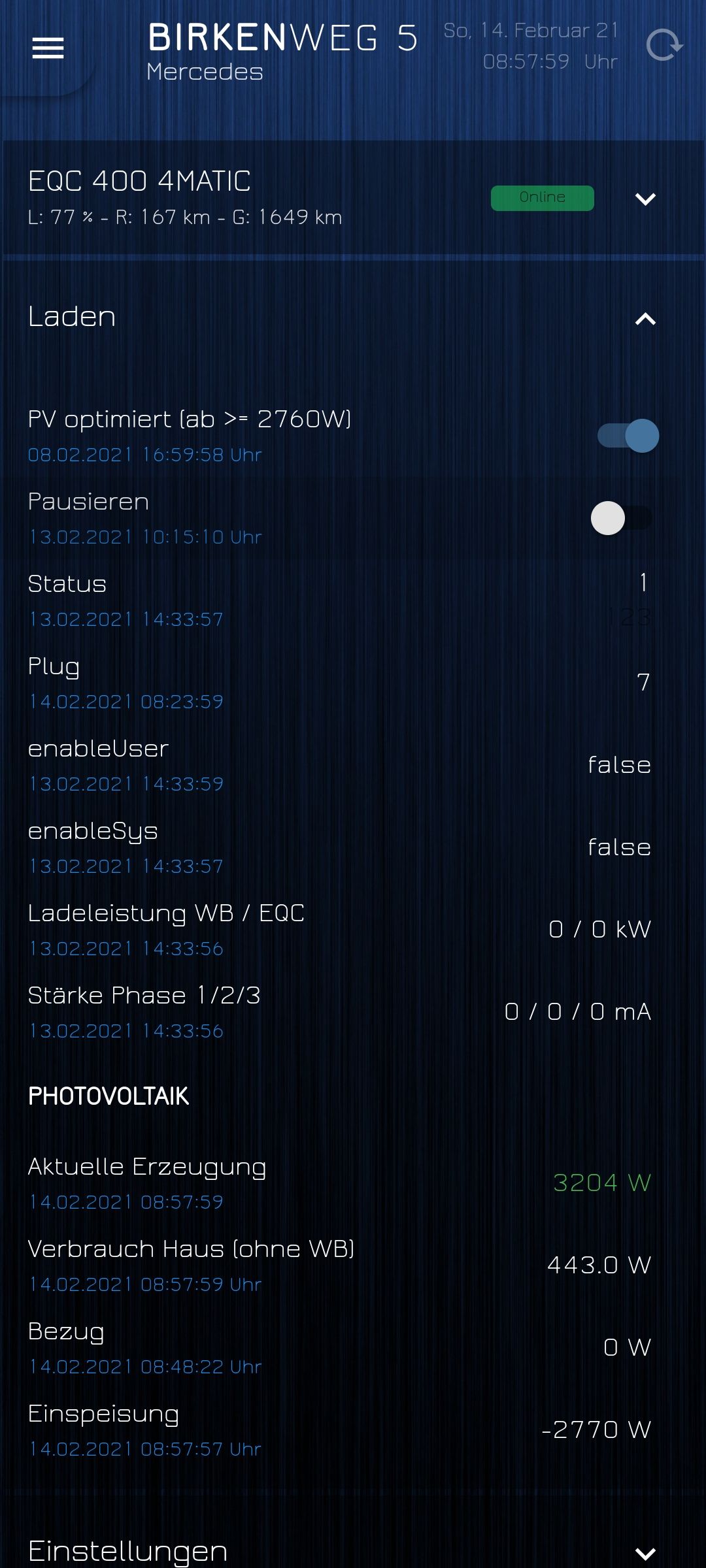Viewport: 706px width, 1568px height.
Task: Expand the Einstellungen section
Action: click(645, 1553)
